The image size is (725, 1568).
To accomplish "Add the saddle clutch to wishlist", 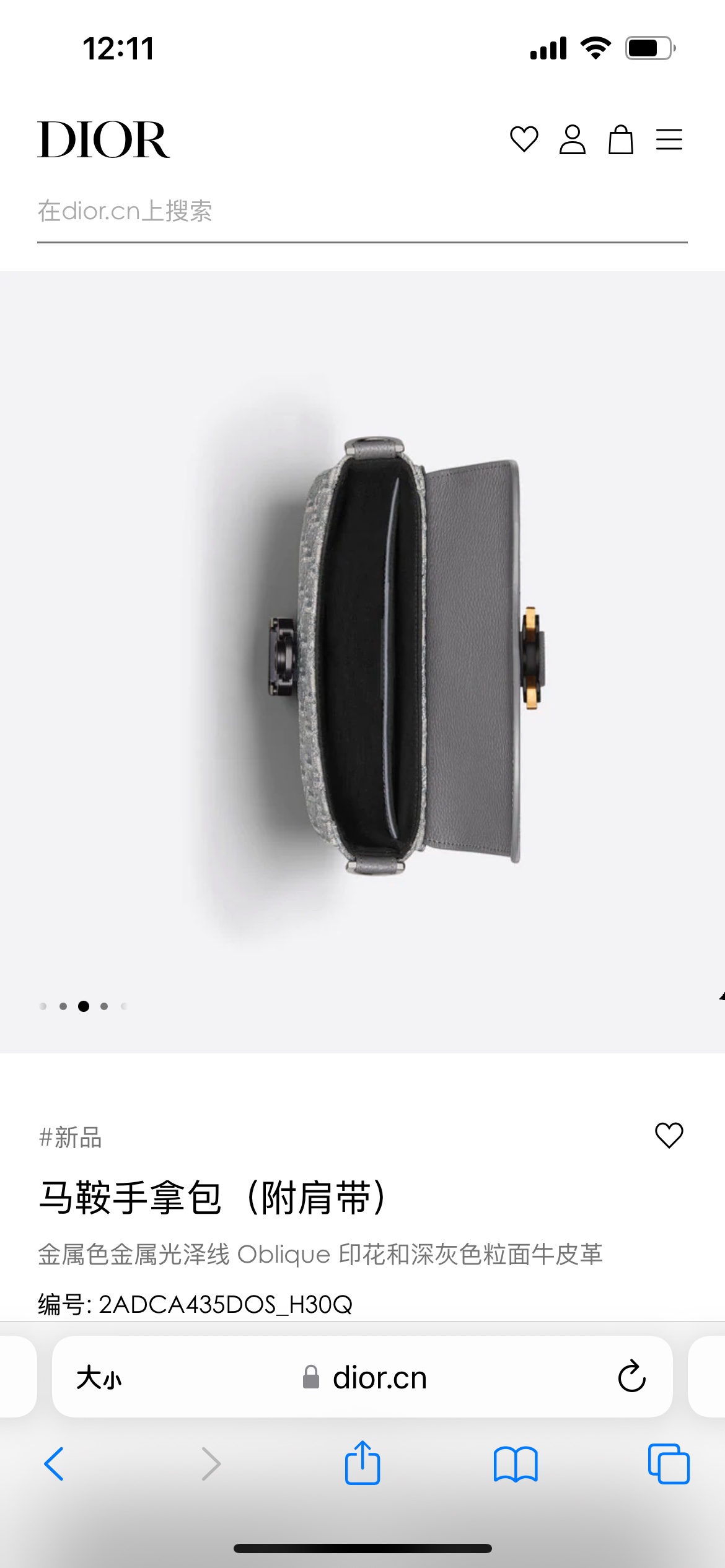I will tap(669, 1135).
